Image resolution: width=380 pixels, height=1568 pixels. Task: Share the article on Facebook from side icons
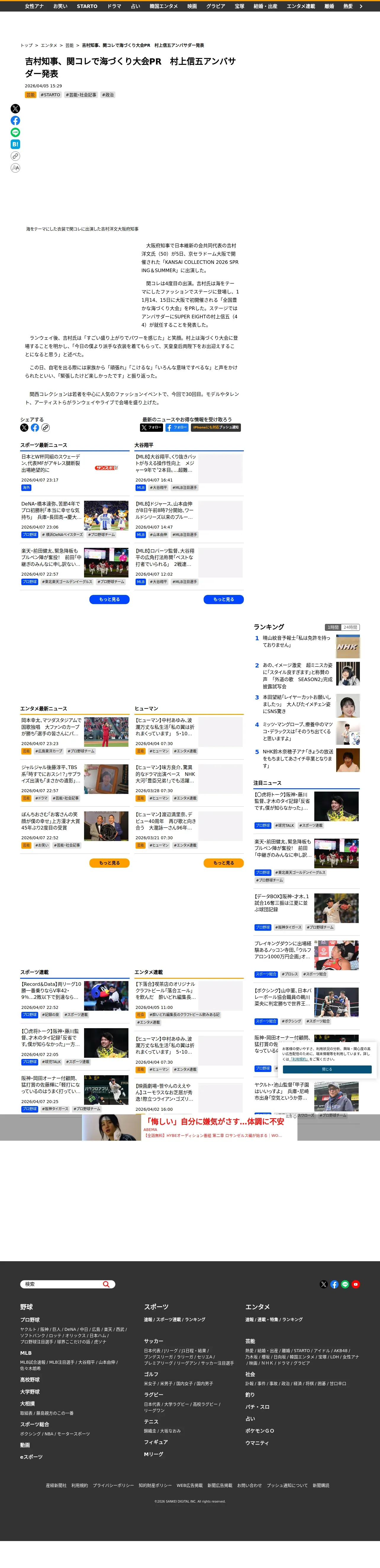click(x=15, y=121)
